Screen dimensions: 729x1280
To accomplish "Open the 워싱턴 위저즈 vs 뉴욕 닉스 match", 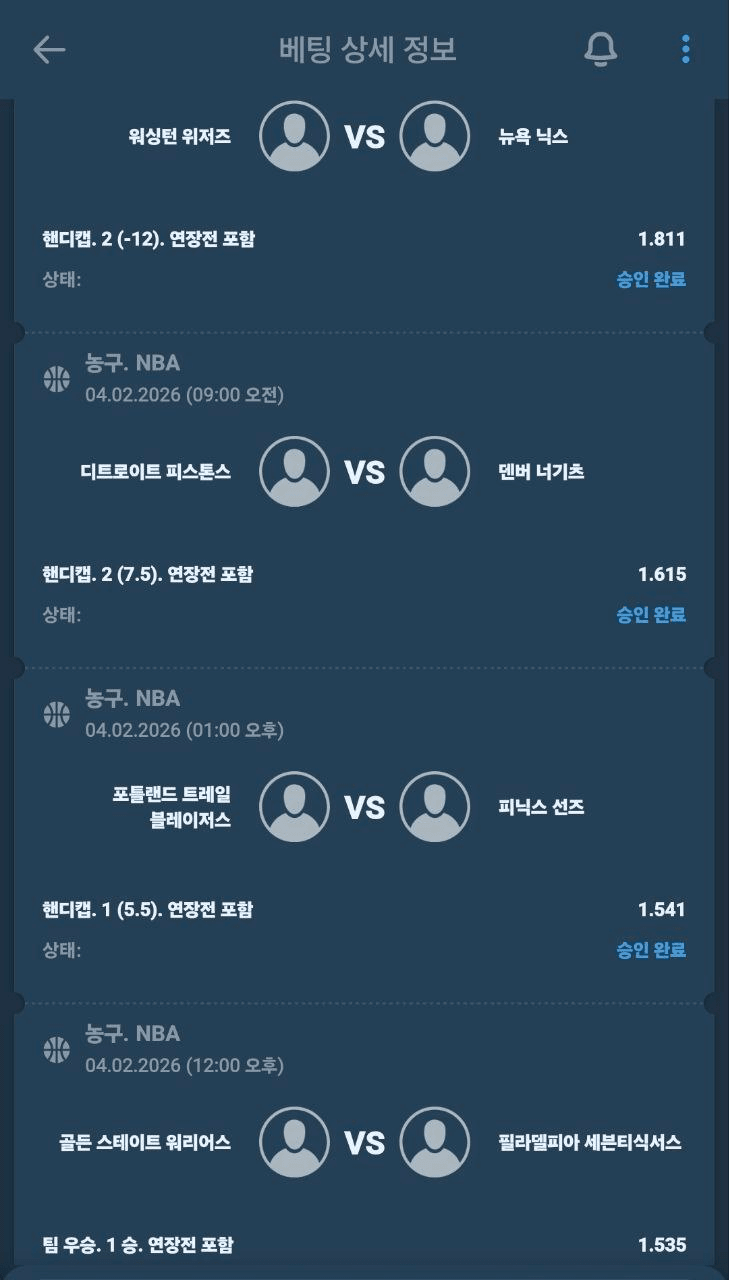I will (x=364, y=137).
